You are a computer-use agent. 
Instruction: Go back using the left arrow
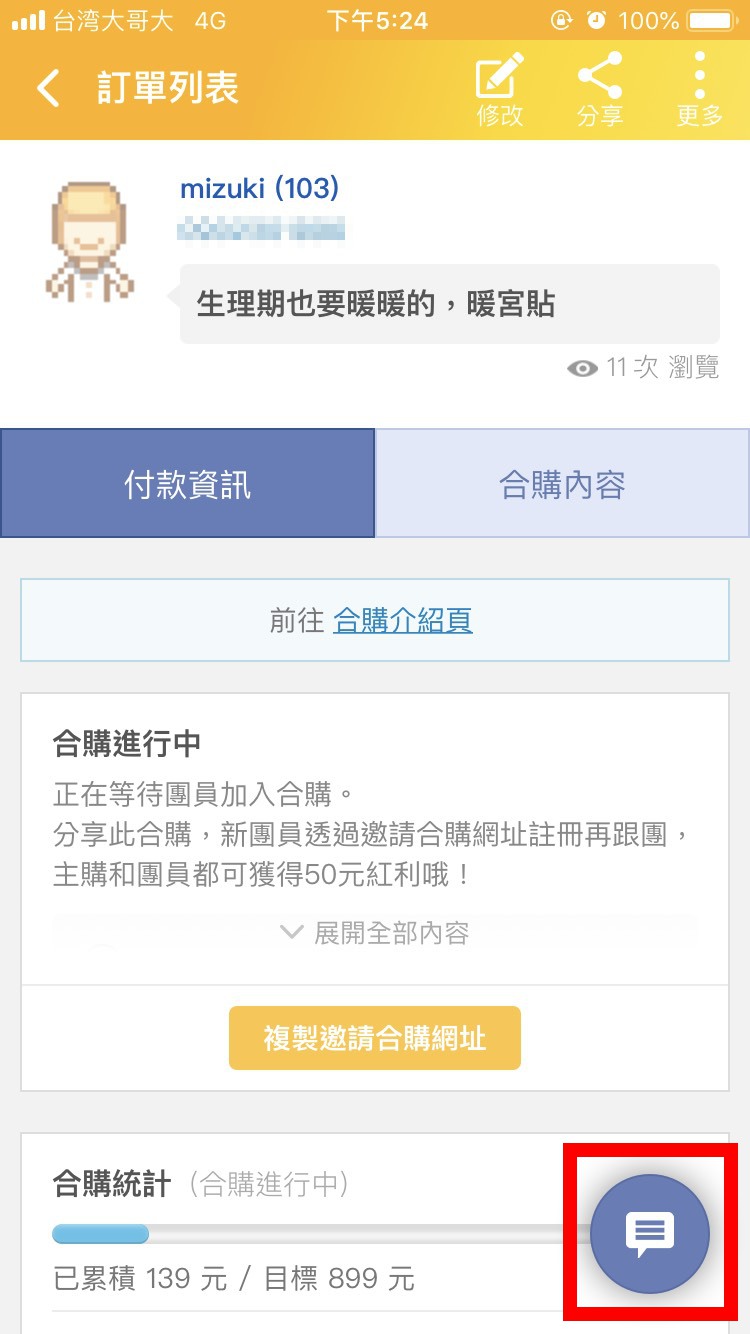[x=46, y=88]
